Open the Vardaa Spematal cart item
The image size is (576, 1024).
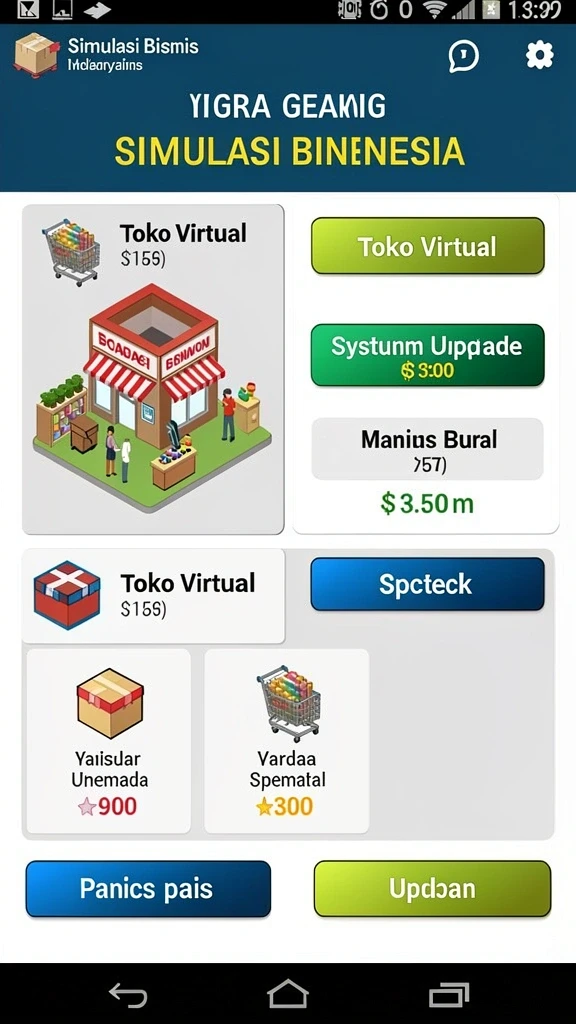click(x=287, y=741)
